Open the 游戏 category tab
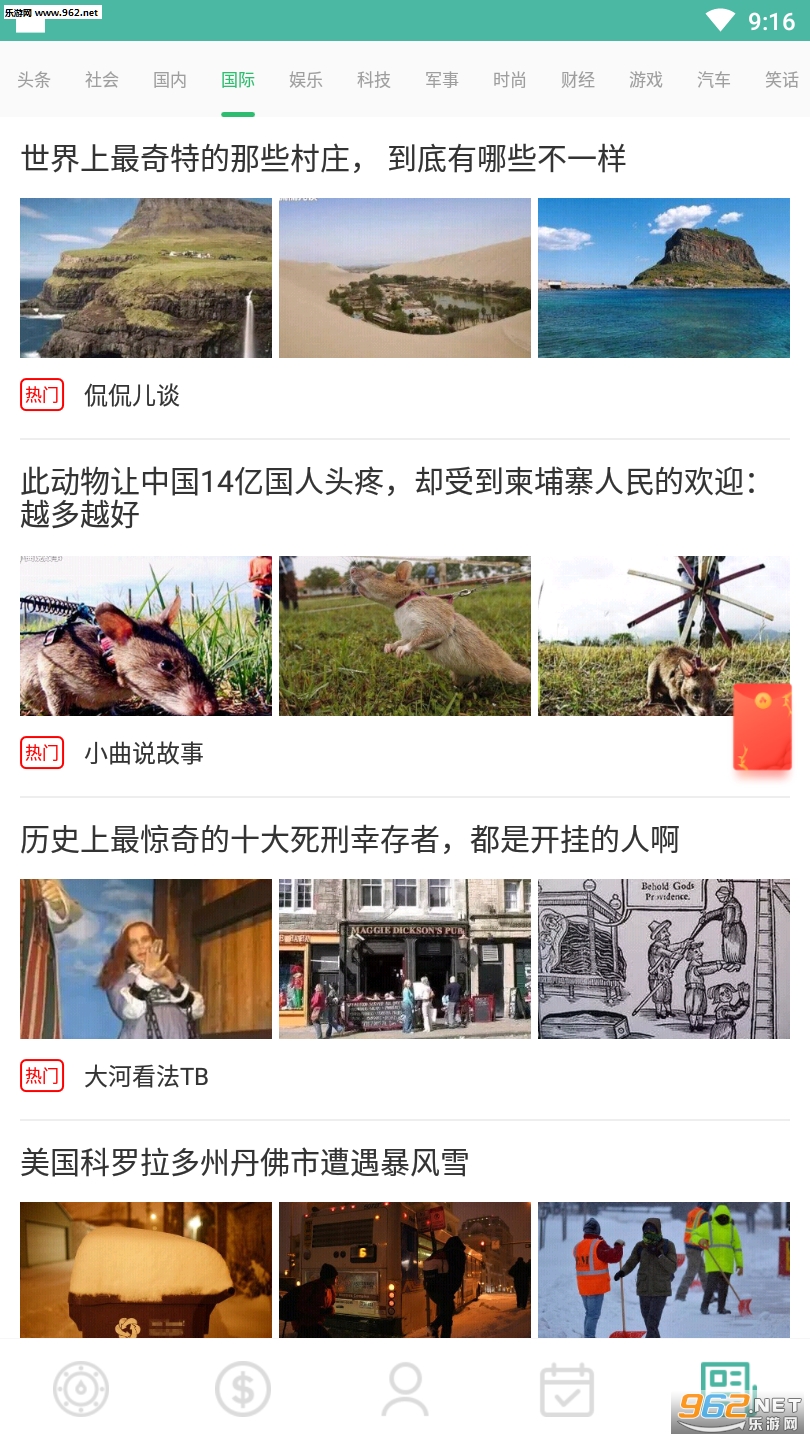Screen dimensions: 810x1440 point(646,80)
